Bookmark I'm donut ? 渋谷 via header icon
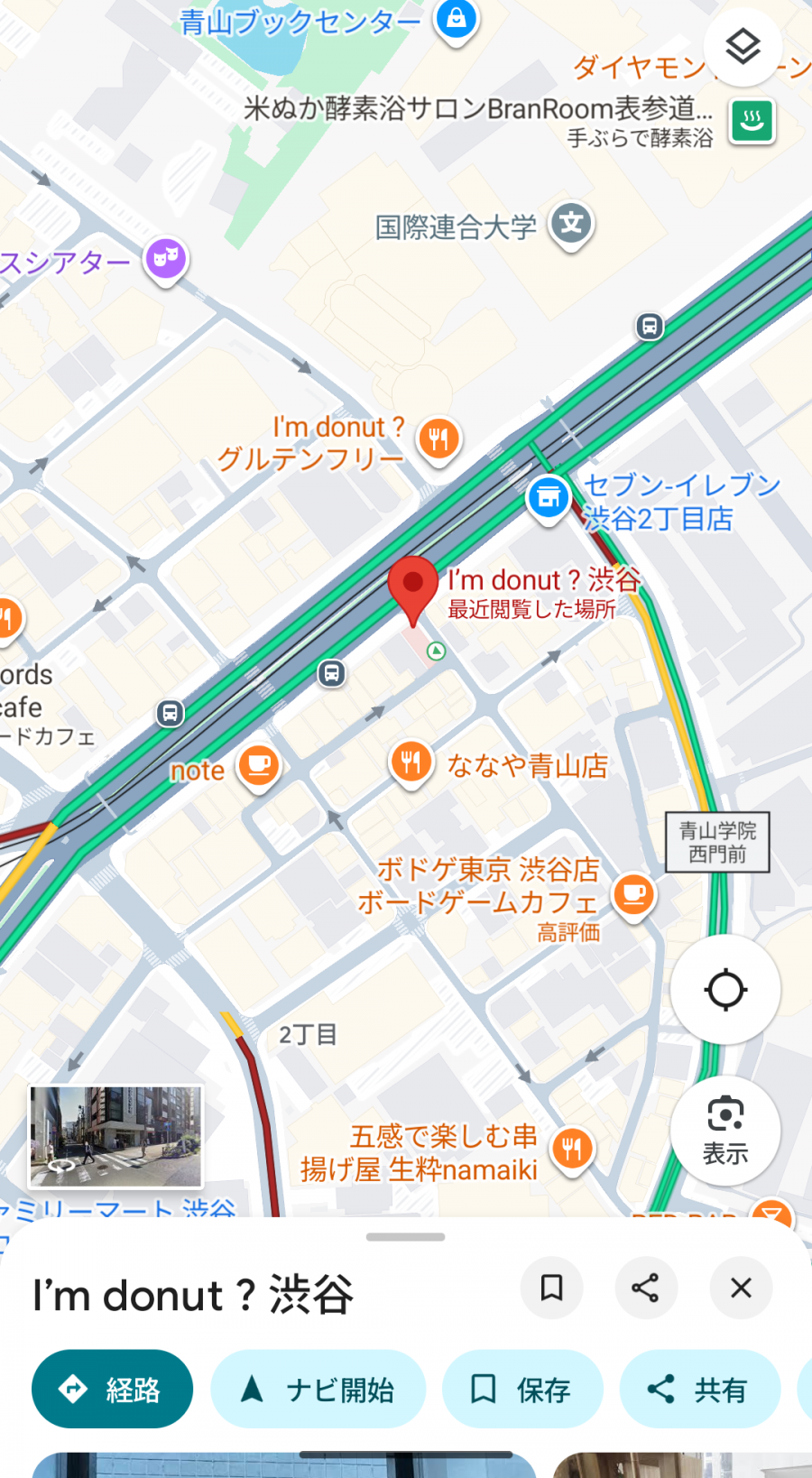The height and width of the screenshot is (1478, 812). (551, 1288)
